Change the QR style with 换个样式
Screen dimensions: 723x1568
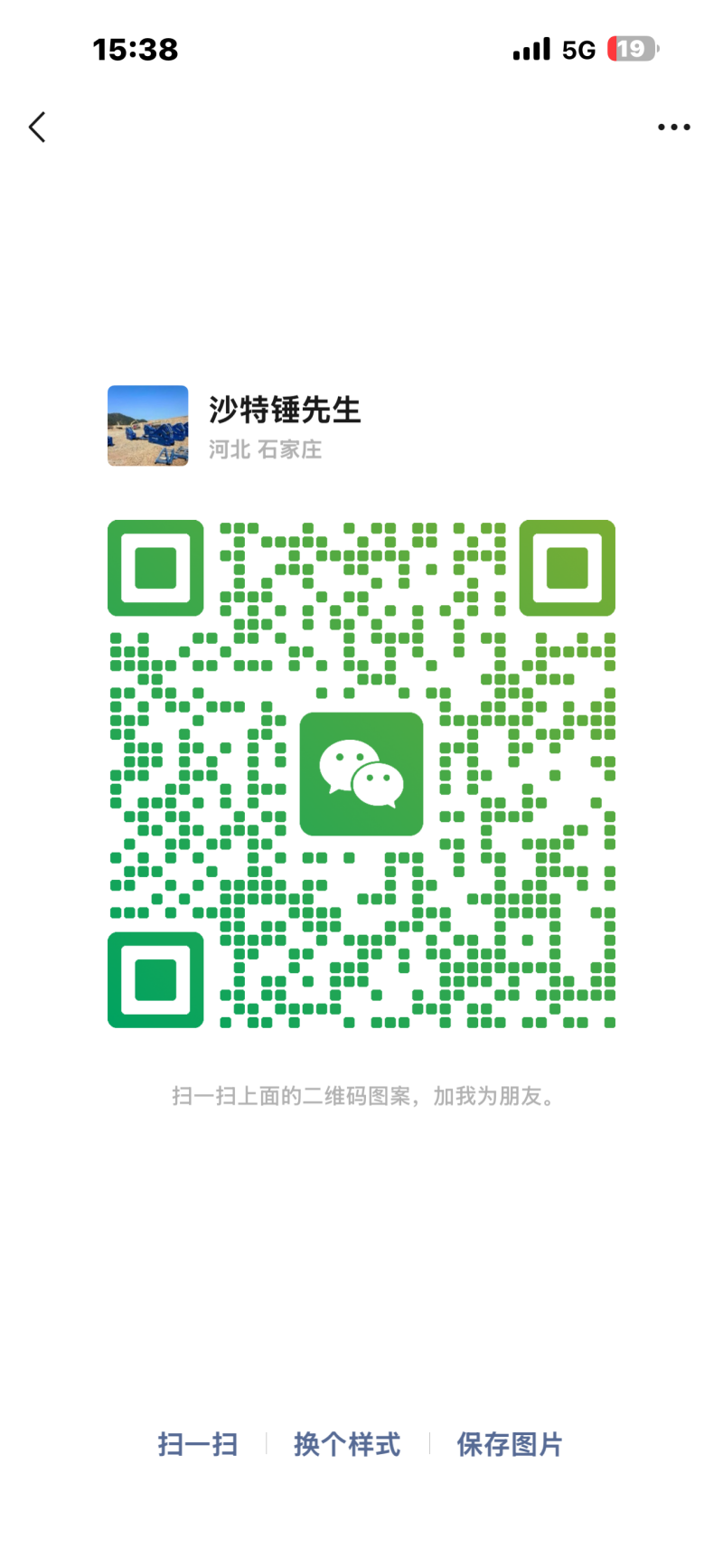coord(347,1444)
